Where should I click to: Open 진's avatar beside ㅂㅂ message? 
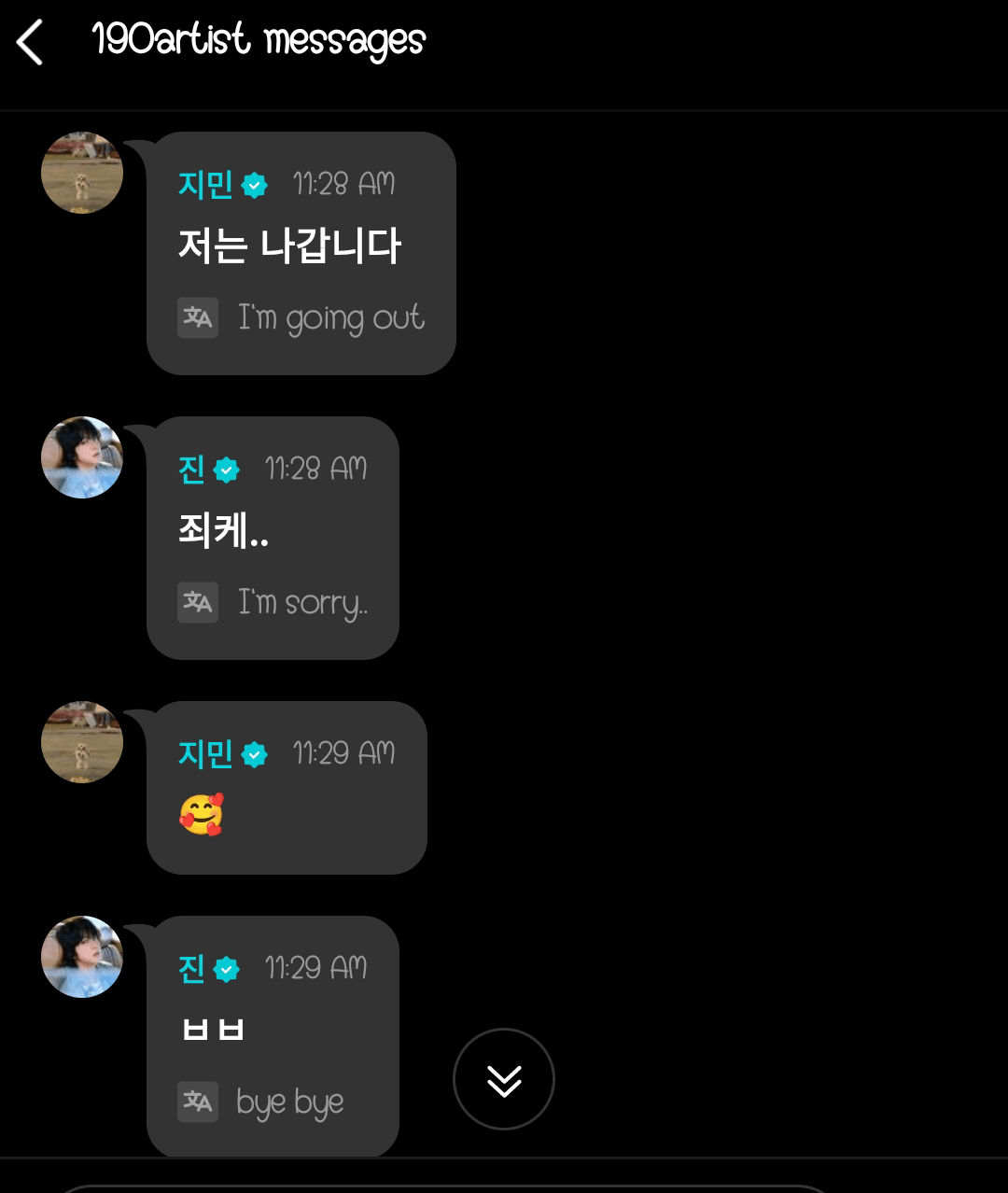point(82,957)
